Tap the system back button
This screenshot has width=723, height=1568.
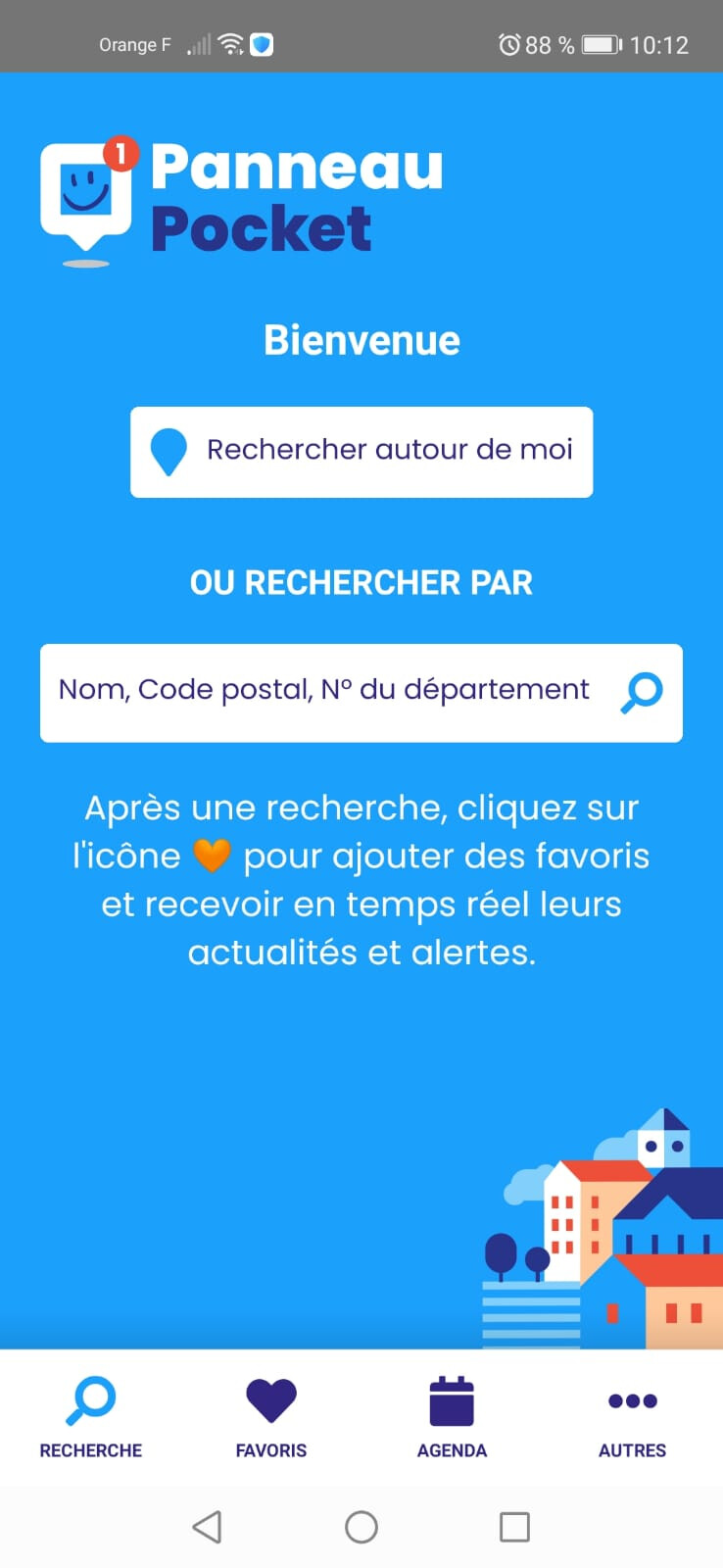(207, 1527)
